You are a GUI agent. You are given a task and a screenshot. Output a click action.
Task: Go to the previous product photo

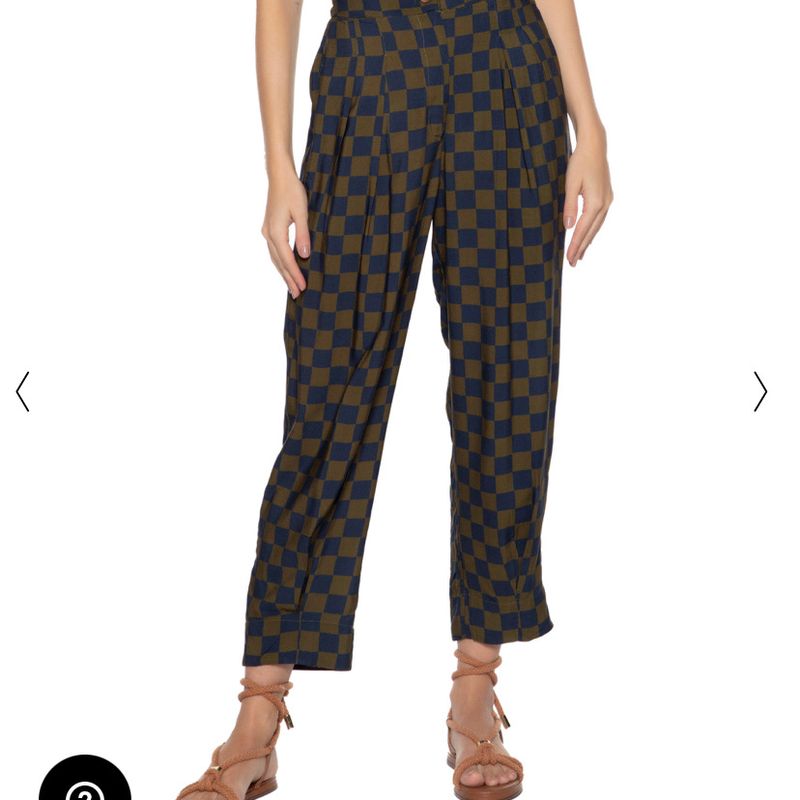coord(22,392)
